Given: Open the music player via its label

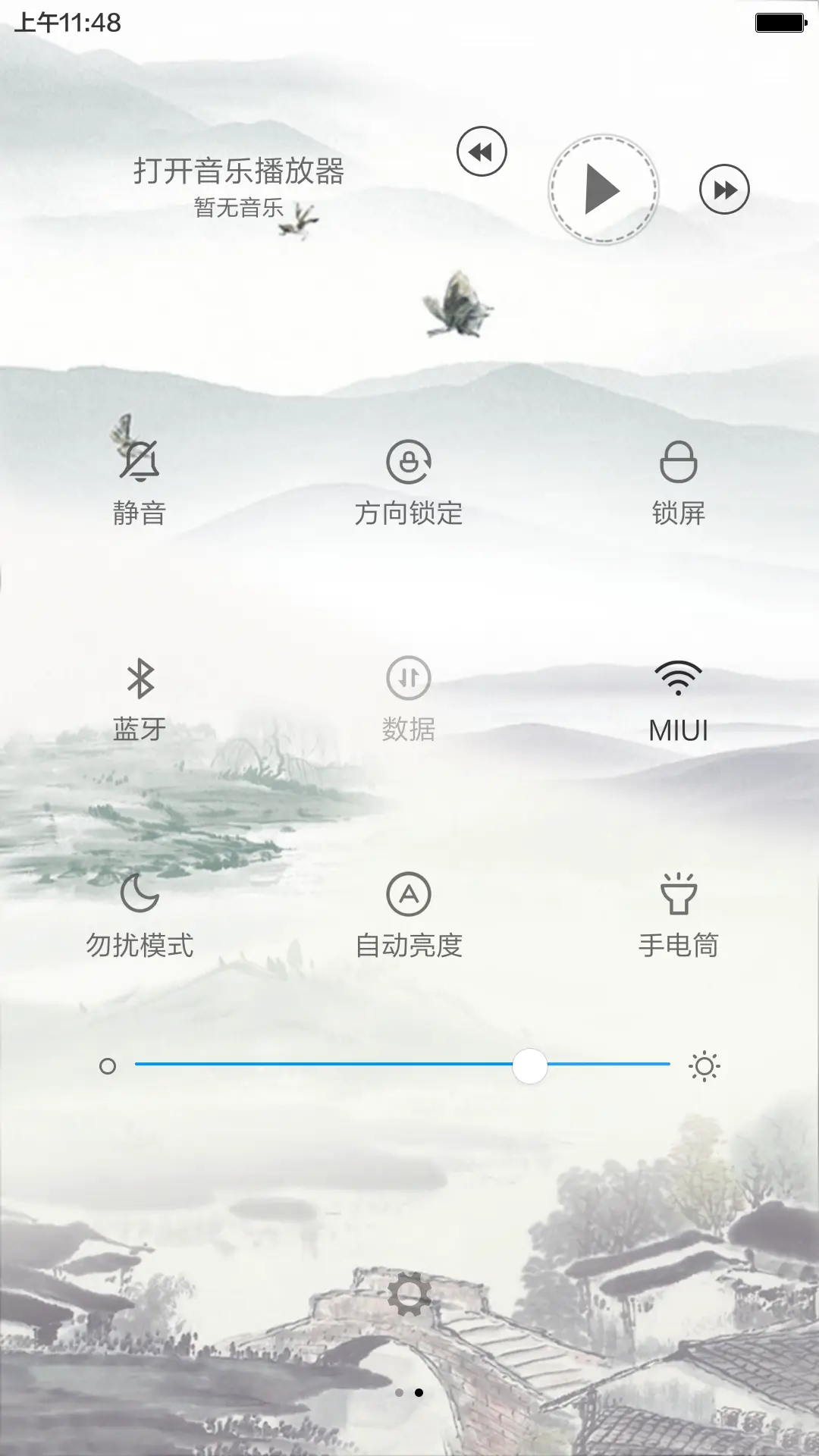Looking at the screenshot, I should coord(241,173).
